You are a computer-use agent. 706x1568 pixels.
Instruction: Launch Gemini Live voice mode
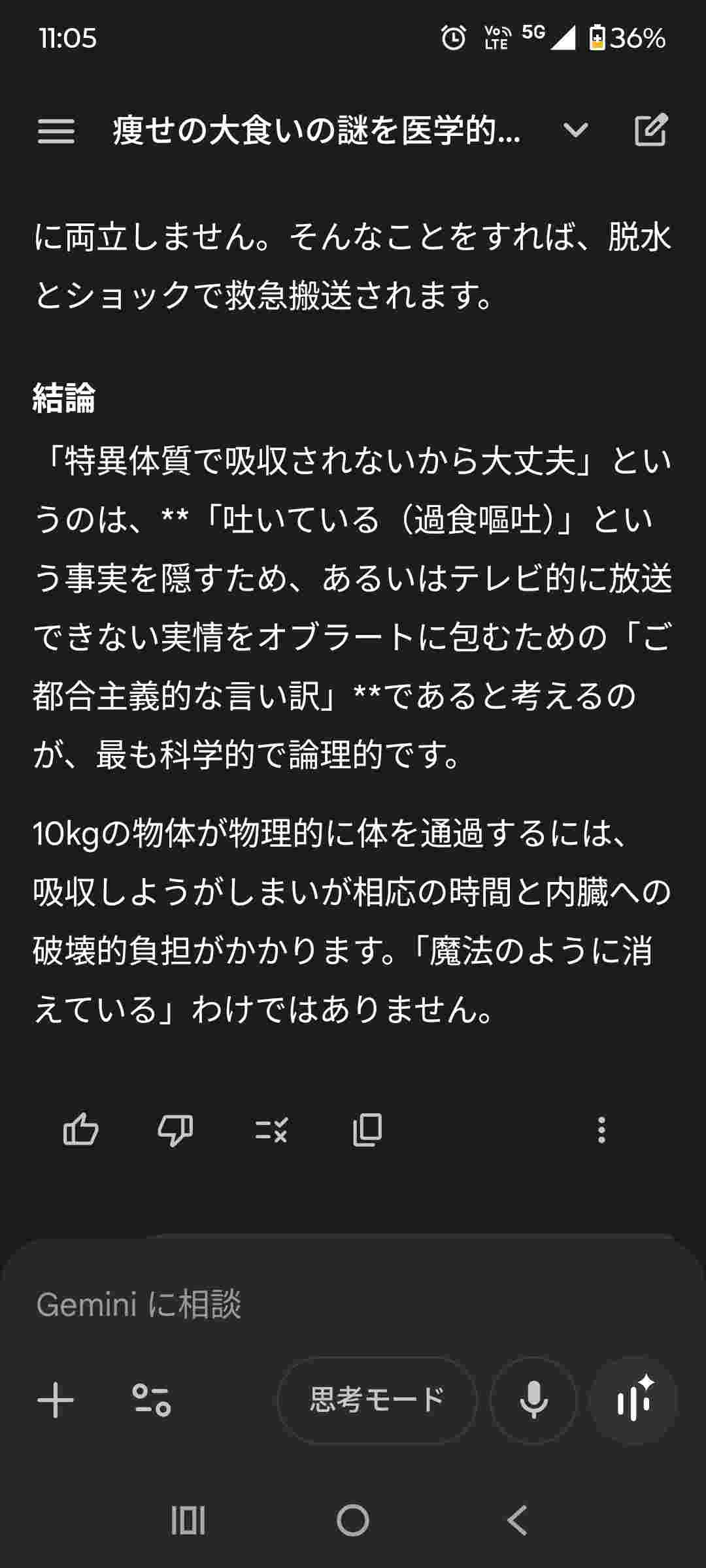pos(633,1400)
